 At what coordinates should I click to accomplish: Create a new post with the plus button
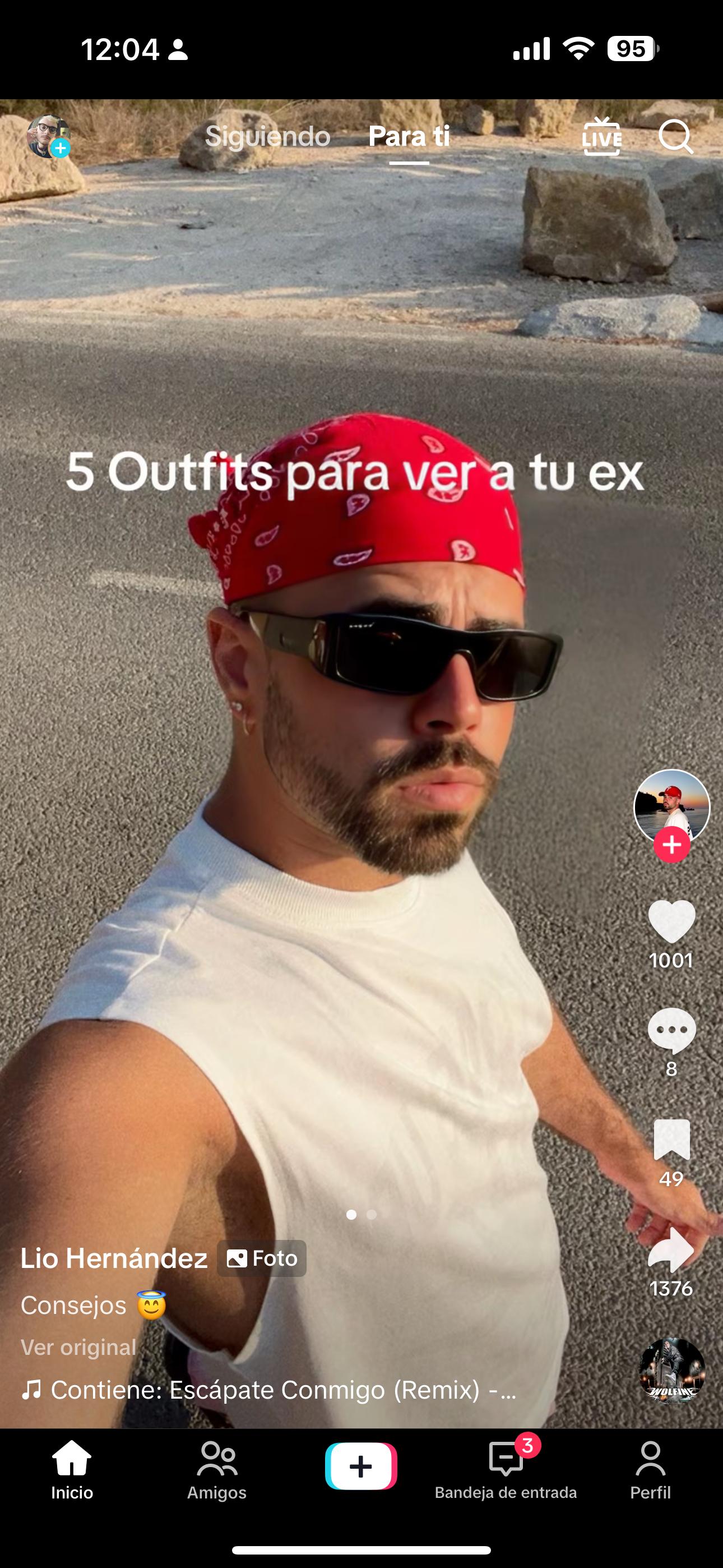(x=361, y=1466)
